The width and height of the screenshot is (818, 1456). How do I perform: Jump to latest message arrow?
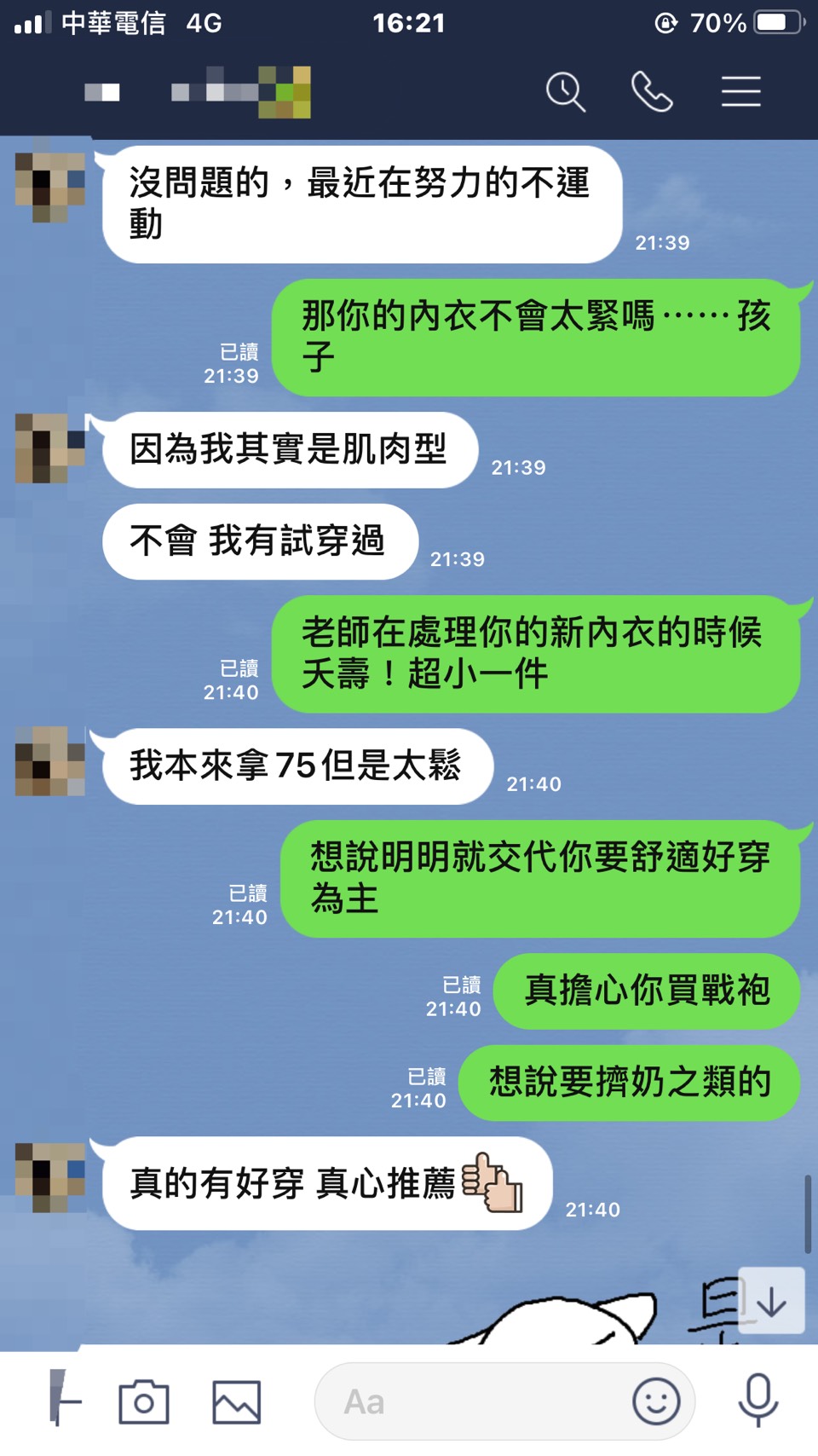(x=771, y=1301)
